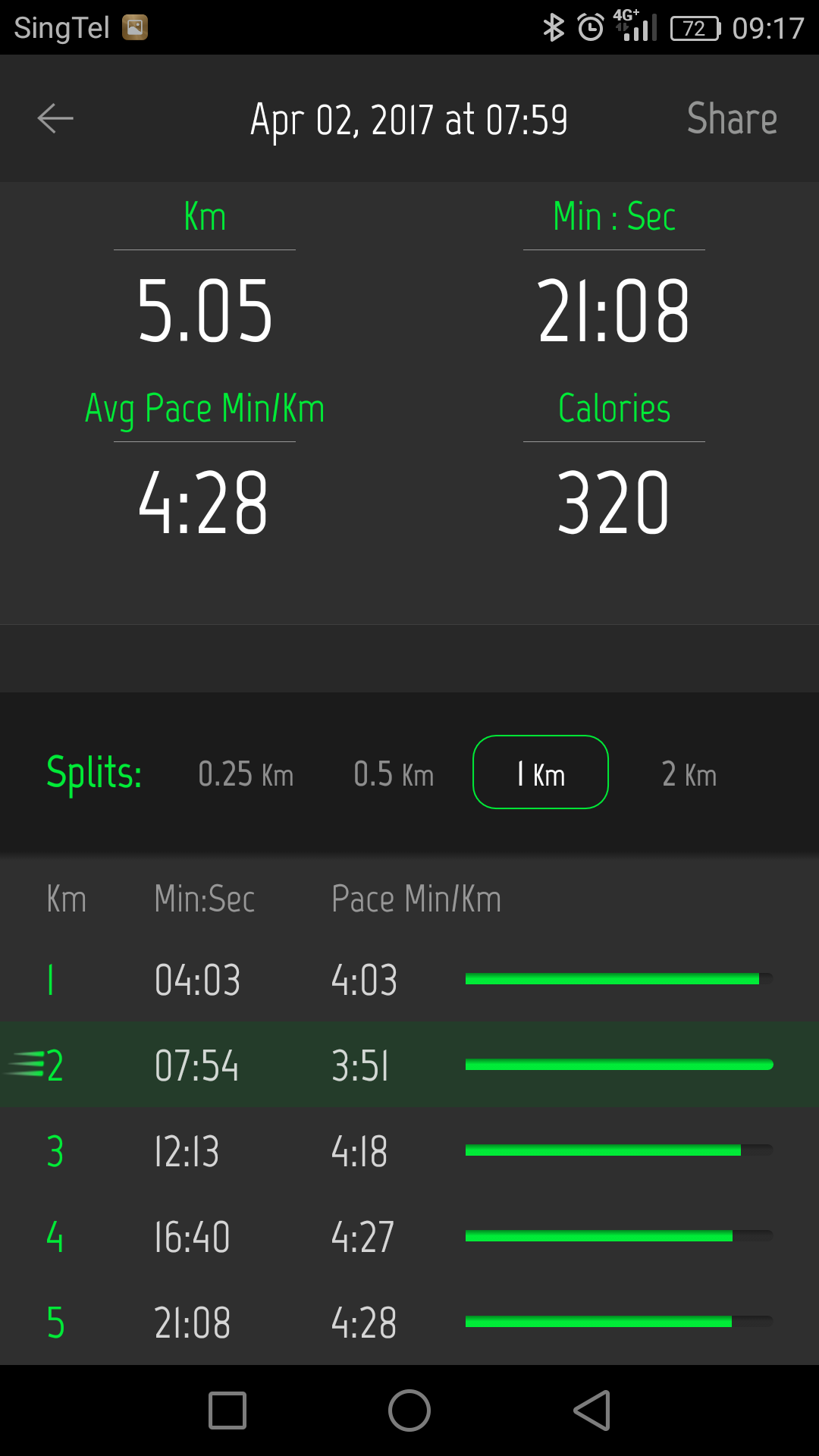Switch splits to 0.5 Km
The image size is (819, 1456).
tap(394, 774)
